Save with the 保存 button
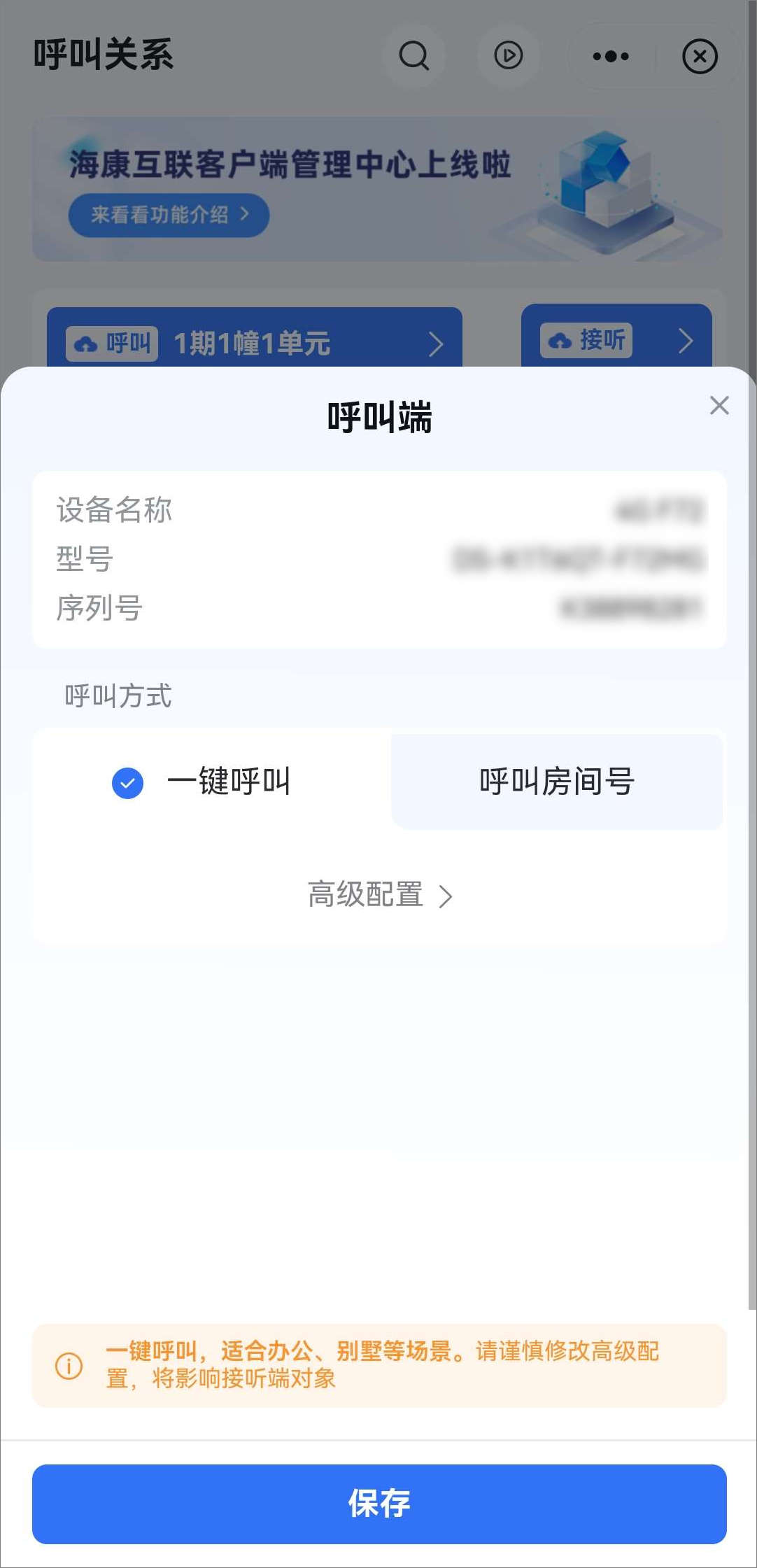Viewport: 757px width, 1568px height. 379,1504
